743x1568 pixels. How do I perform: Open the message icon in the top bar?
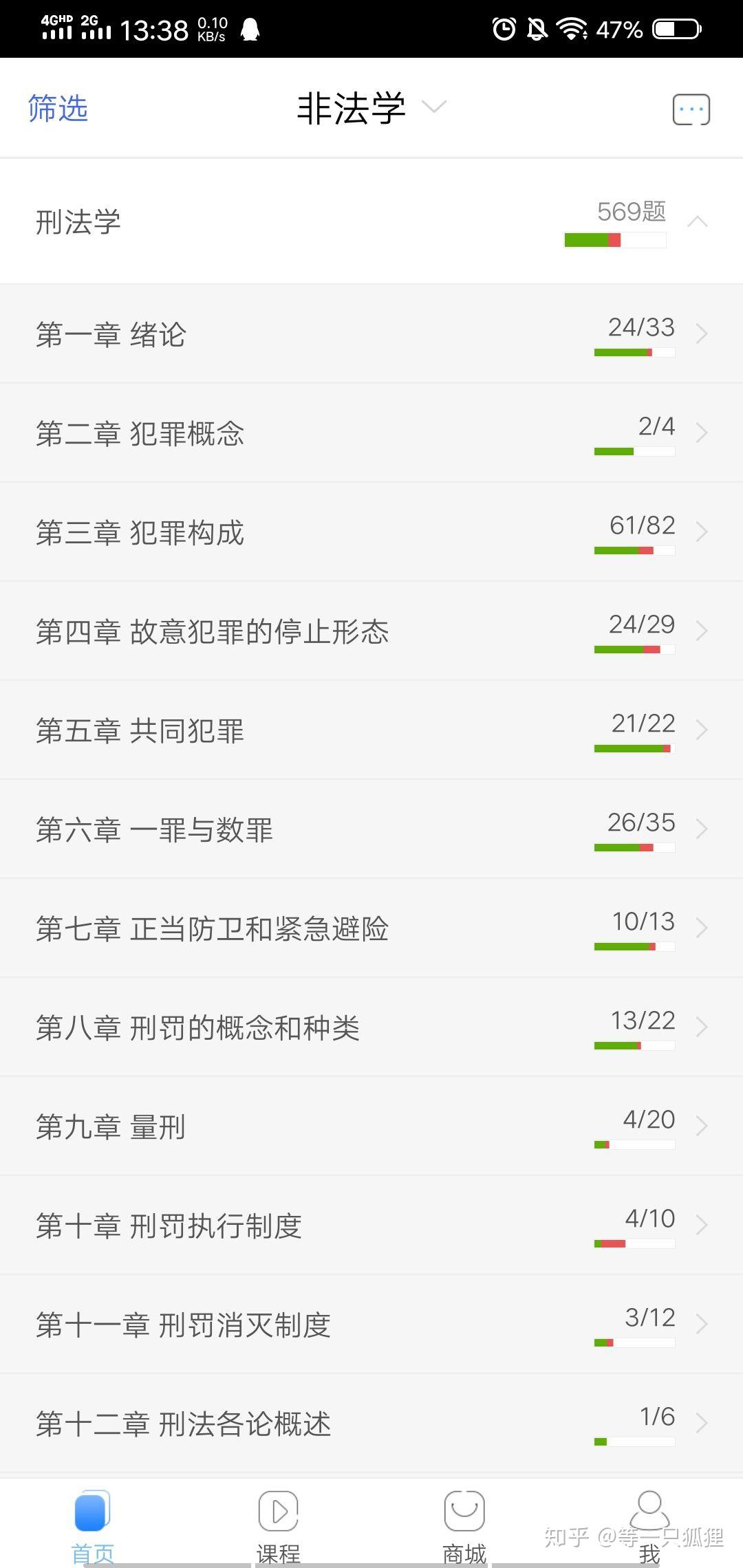(691, 109)
